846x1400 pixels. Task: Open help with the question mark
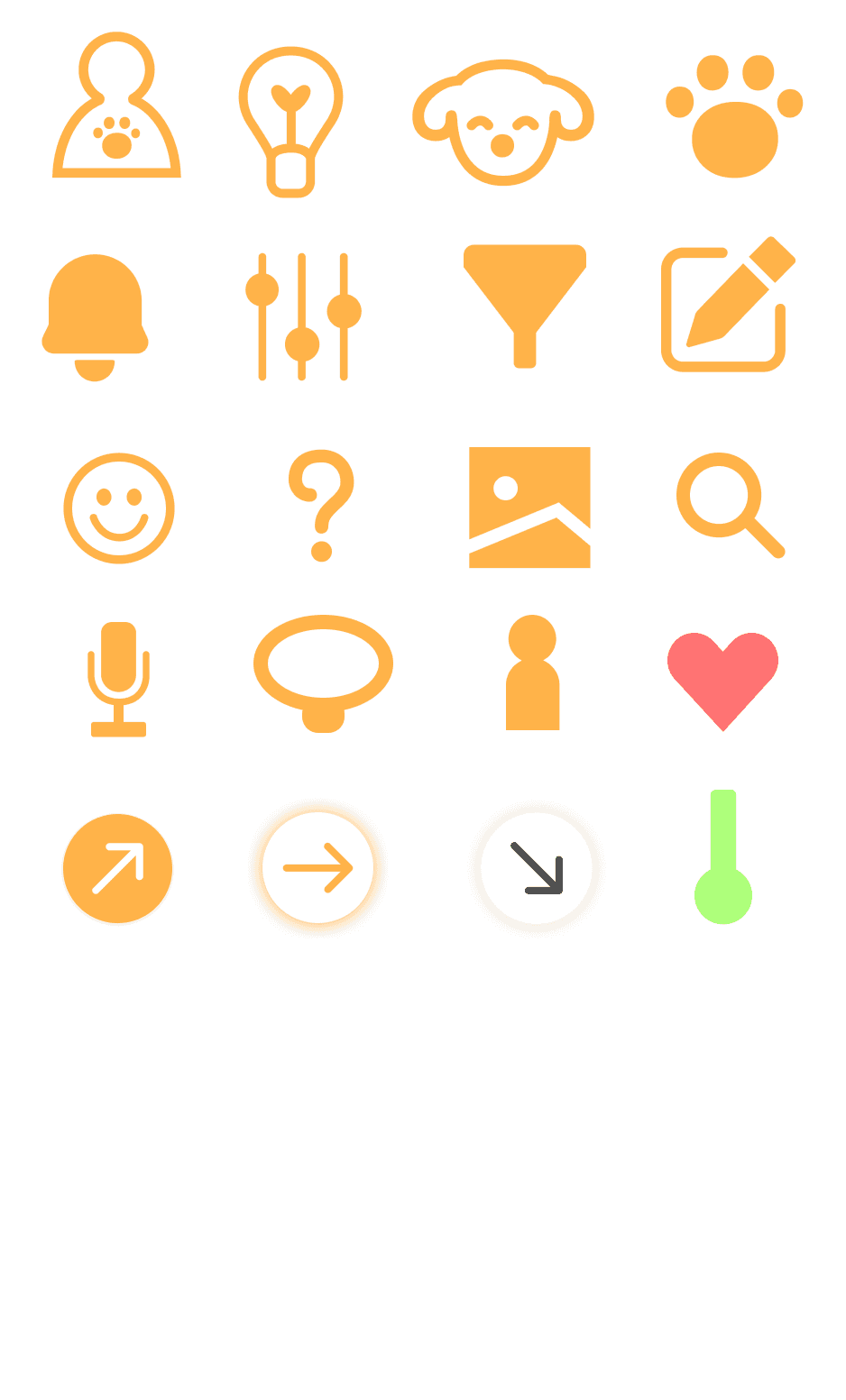pos(321,505)
